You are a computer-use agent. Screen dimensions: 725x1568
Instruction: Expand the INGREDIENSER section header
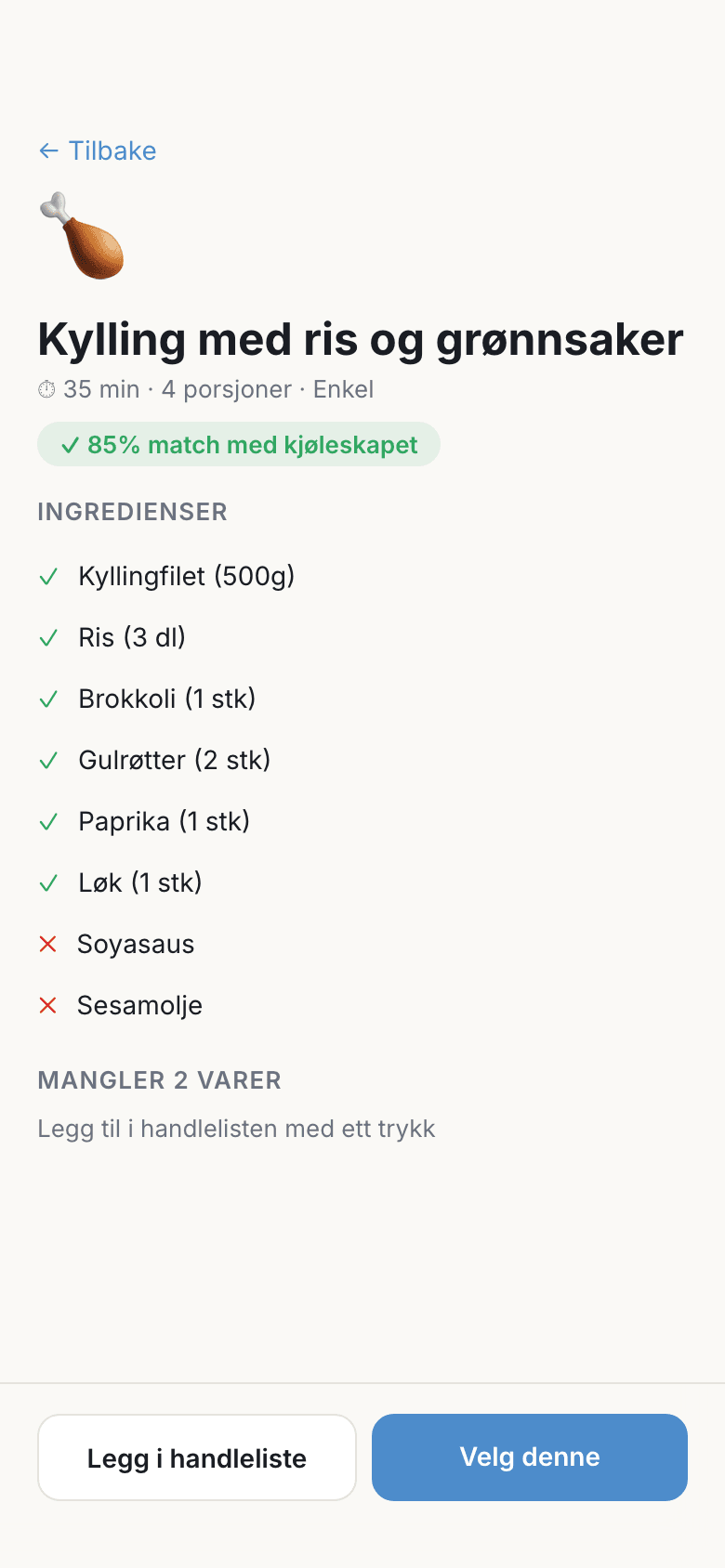(132, 512)
